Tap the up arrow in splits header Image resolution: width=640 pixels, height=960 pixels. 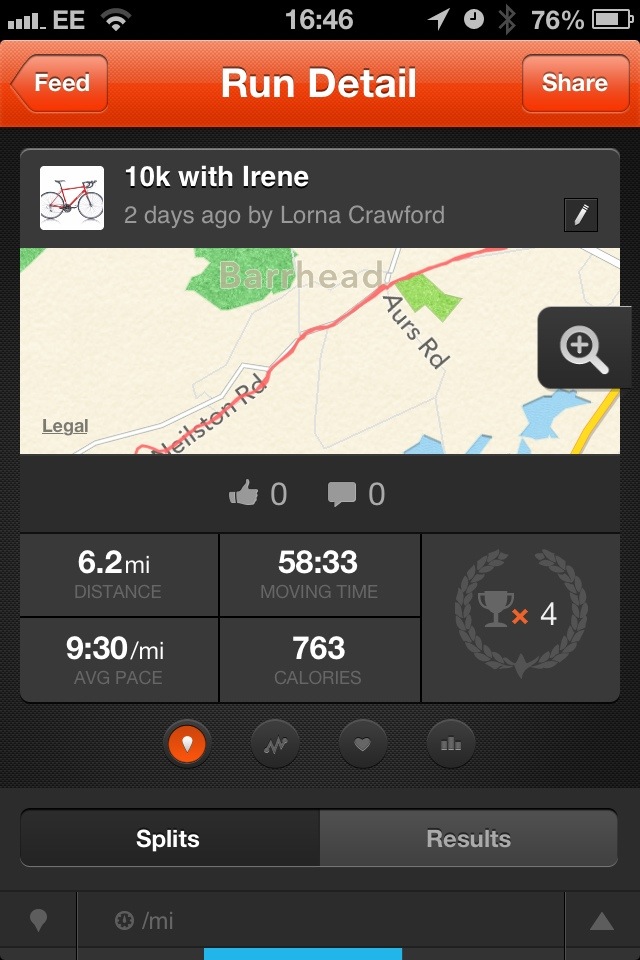(x=601, y=922)
